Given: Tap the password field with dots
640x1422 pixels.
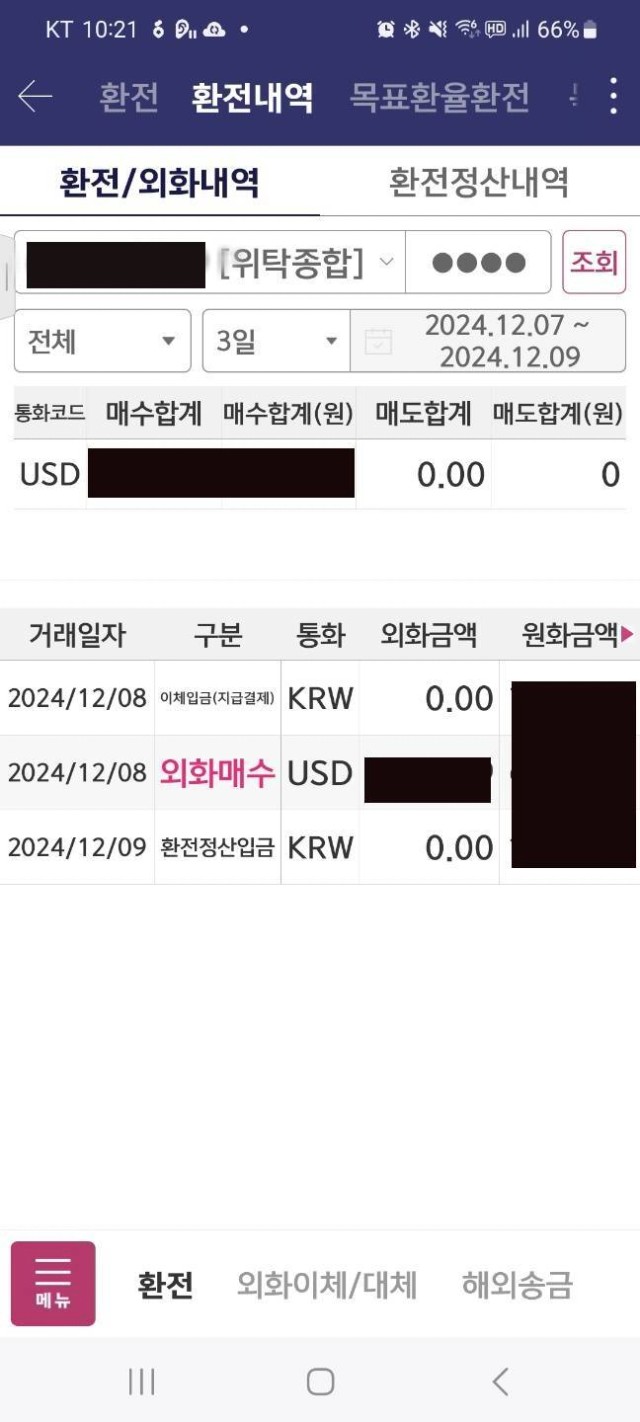Looking at the screenshot, I should click(x=478, y=262).
